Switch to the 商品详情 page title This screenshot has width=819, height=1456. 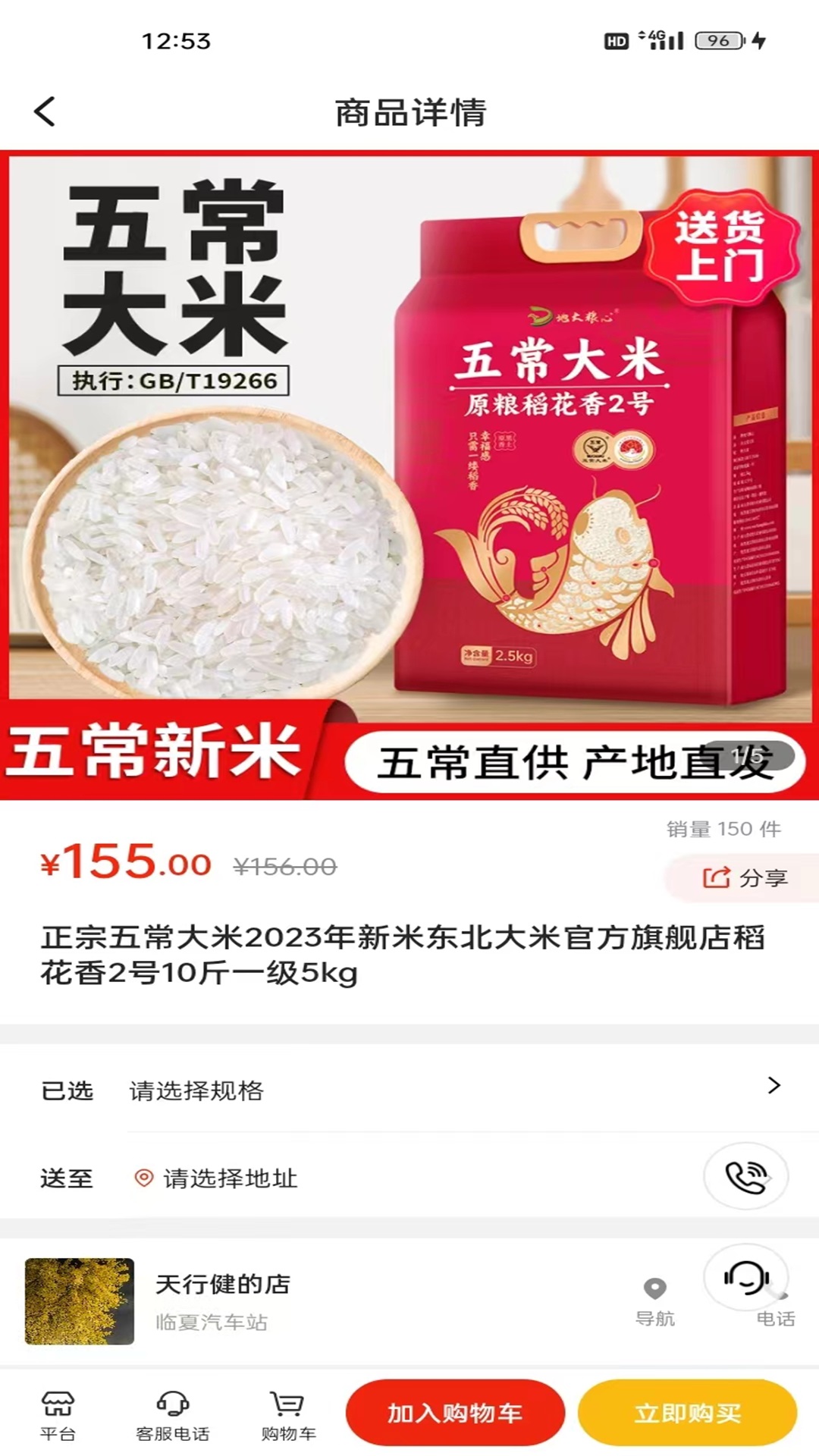click(x=409, y=112)
